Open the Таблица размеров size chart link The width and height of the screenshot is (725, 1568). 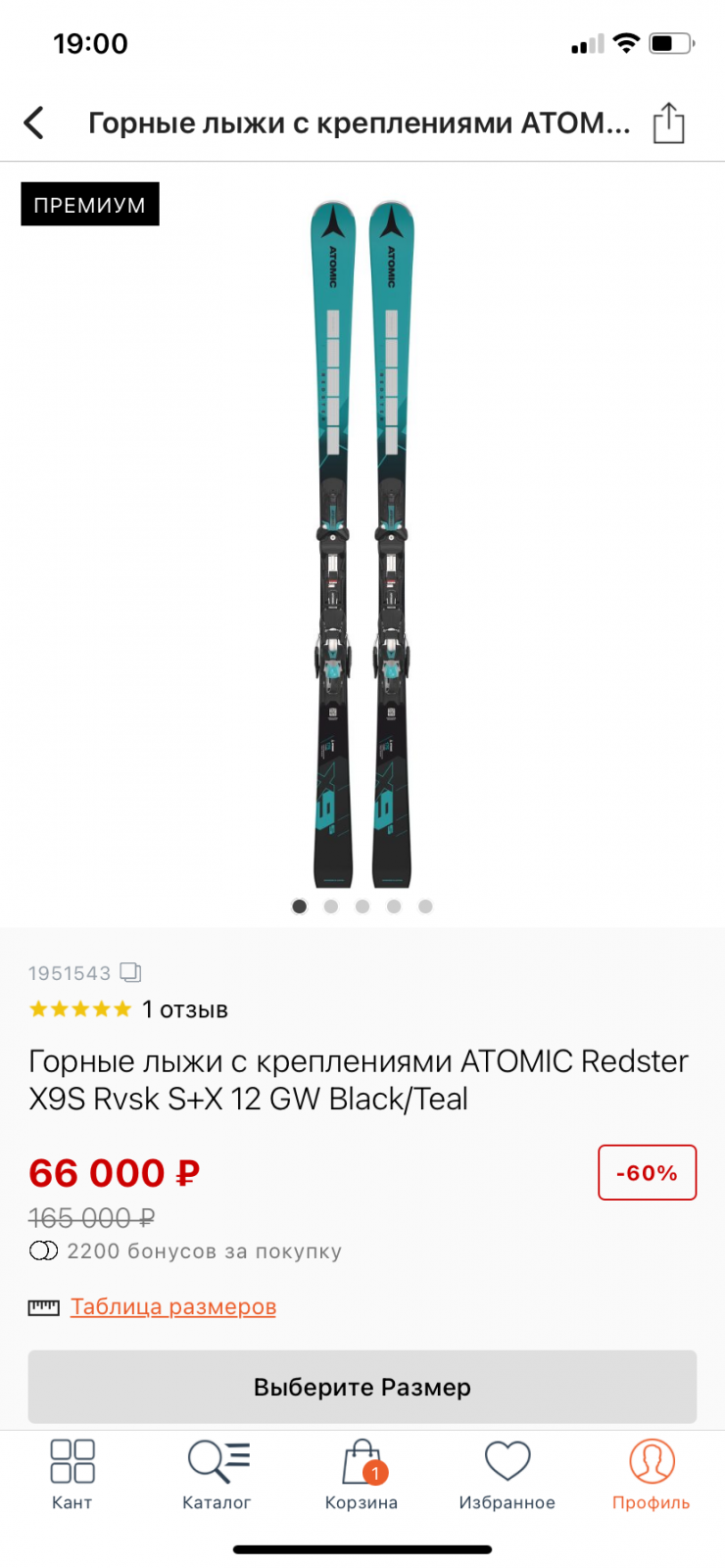click(x=173, y=1306)
